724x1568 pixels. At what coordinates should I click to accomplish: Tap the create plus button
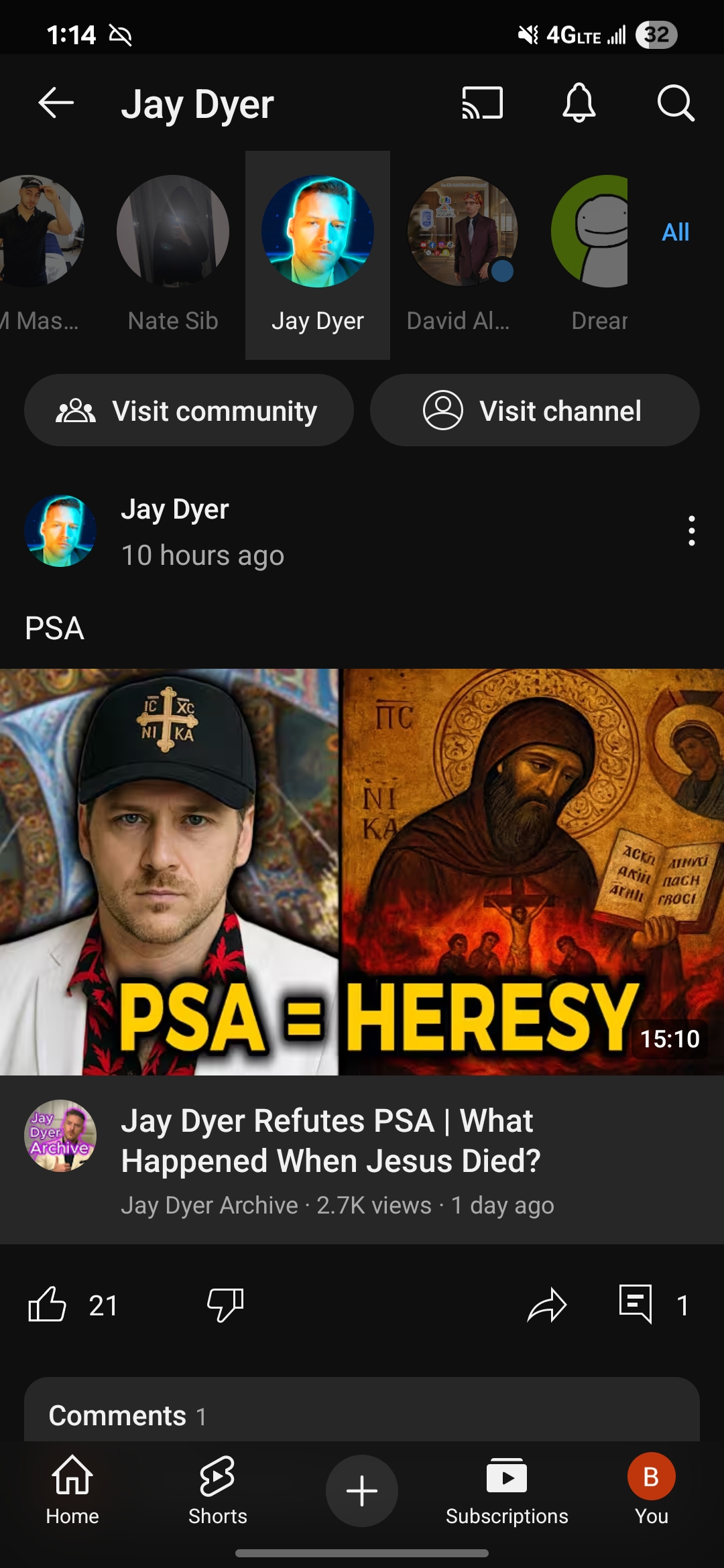click(362, 1491)
